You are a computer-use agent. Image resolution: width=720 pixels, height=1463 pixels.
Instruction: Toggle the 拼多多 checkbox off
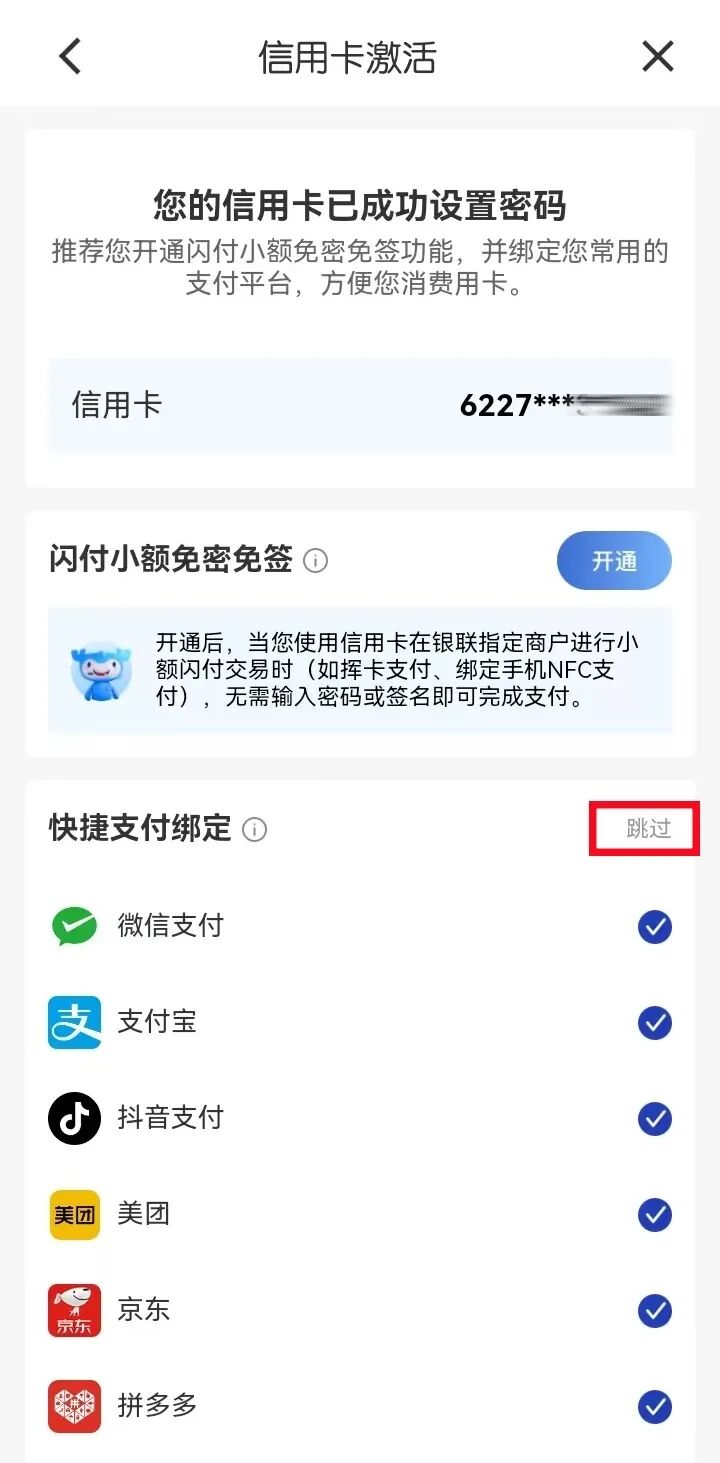655,1407
